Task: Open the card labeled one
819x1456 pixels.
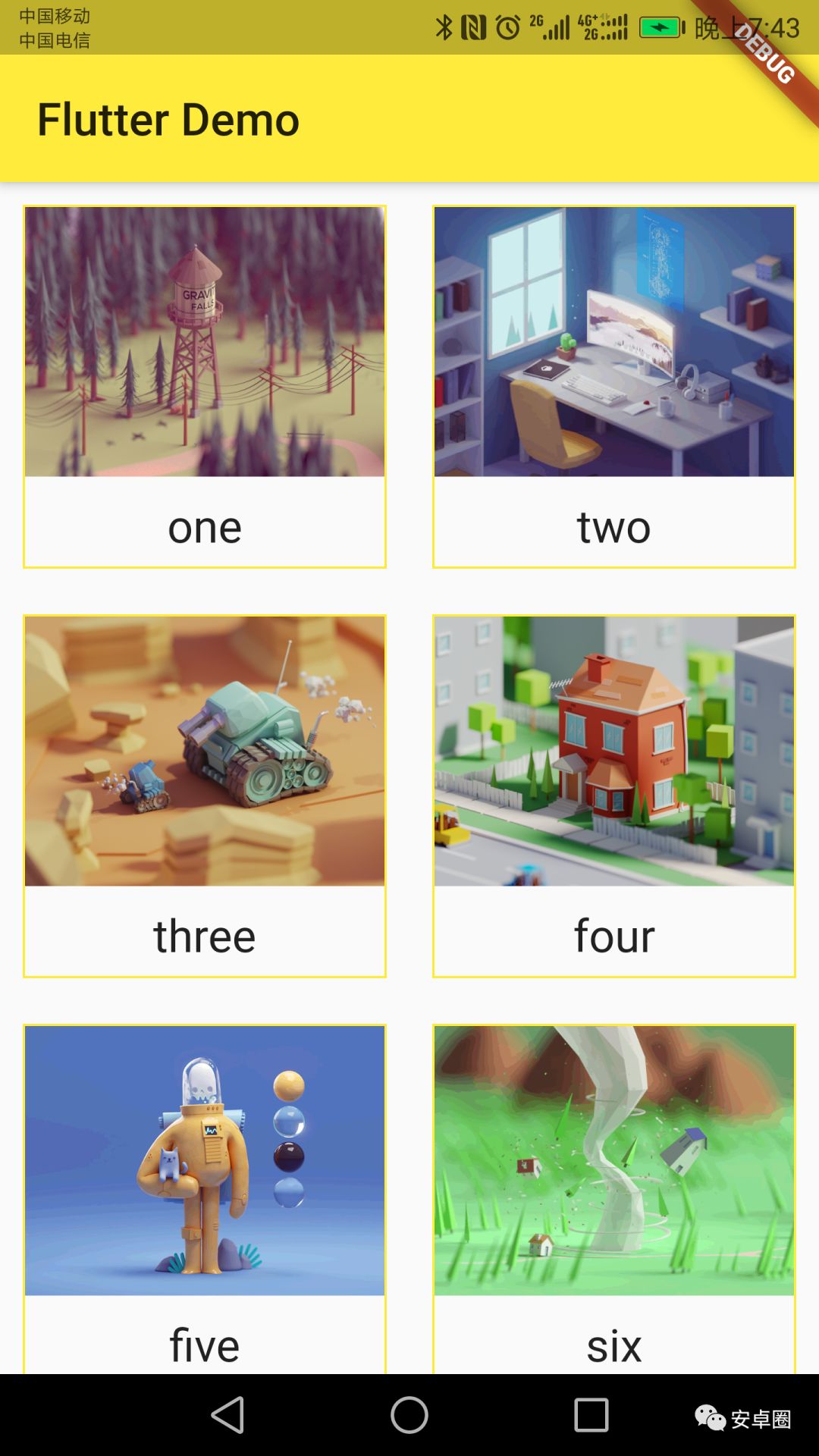Action: click(x=205, y=387)
